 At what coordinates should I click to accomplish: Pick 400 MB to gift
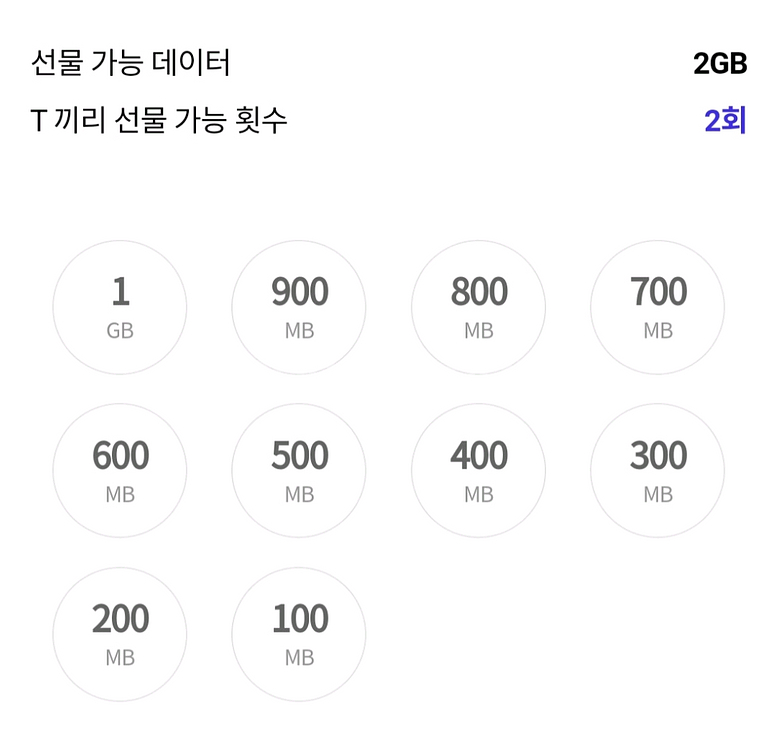coord(478,470)
